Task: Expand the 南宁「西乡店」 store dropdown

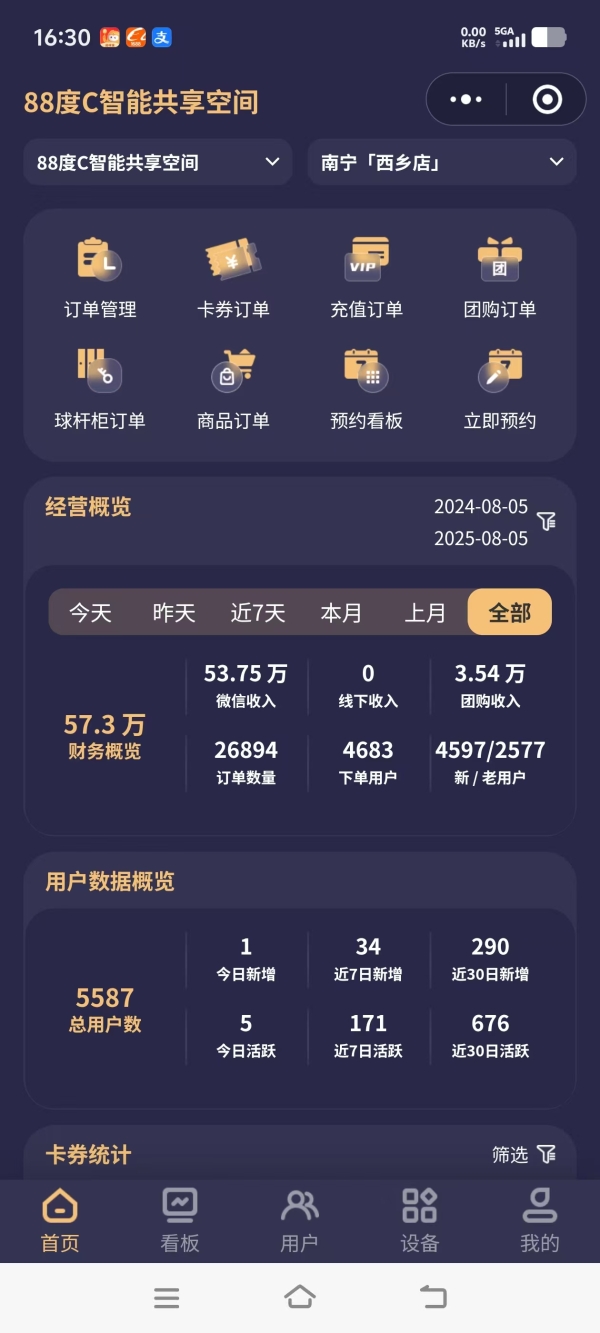Action: (x=442, y=162)
